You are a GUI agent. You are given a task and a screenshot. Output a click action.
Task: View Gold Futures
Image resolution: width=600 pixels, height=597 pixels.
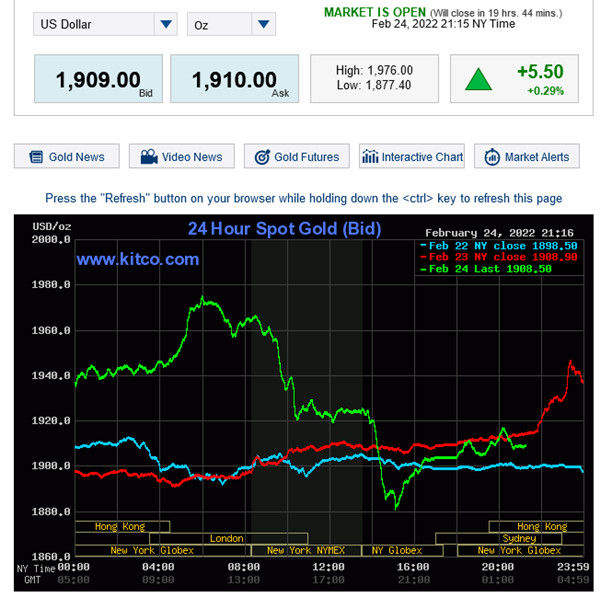click(297, 157)
